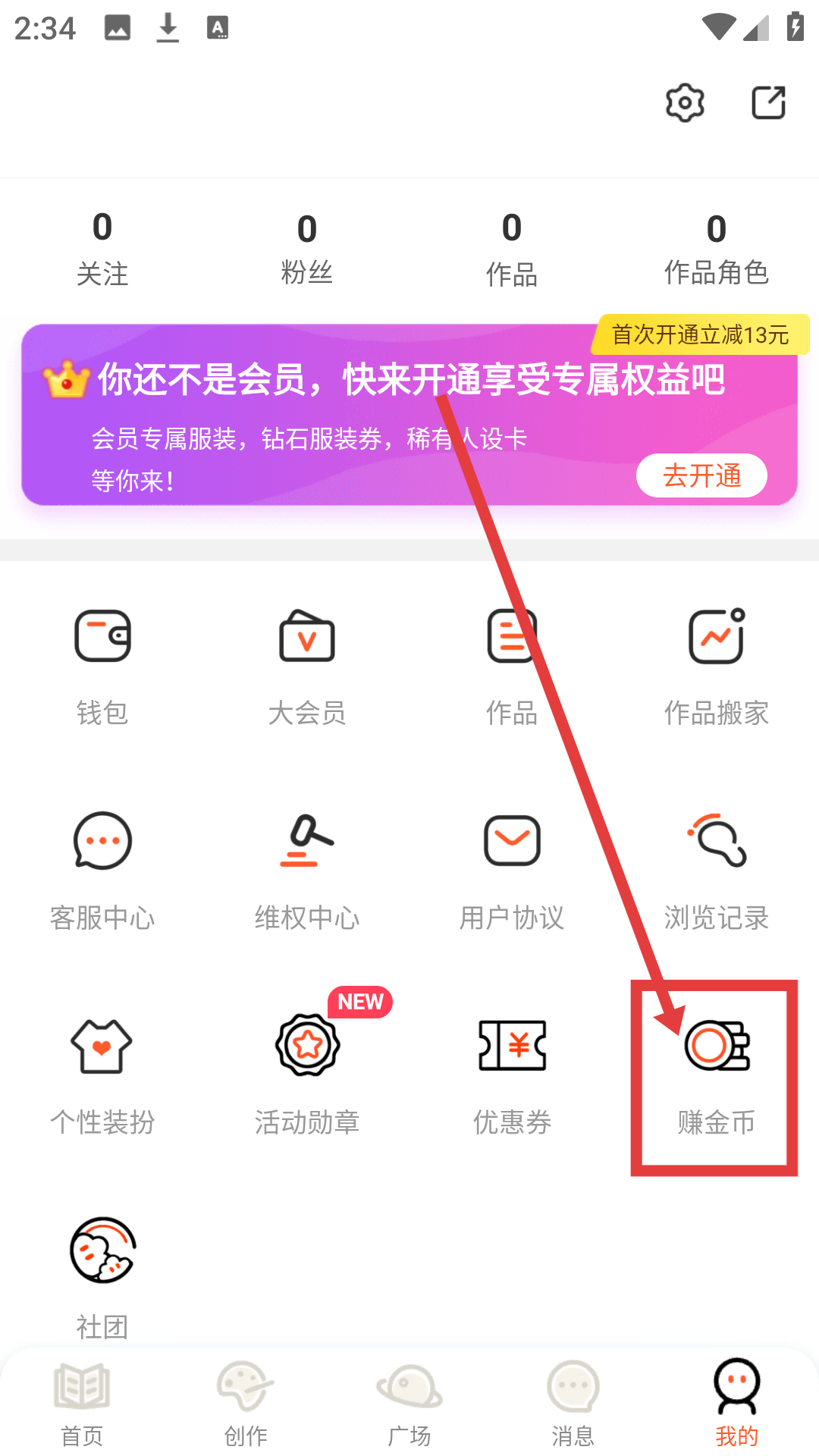Tap the share icon at top right
819x1456 pixels.
(768, 103)
